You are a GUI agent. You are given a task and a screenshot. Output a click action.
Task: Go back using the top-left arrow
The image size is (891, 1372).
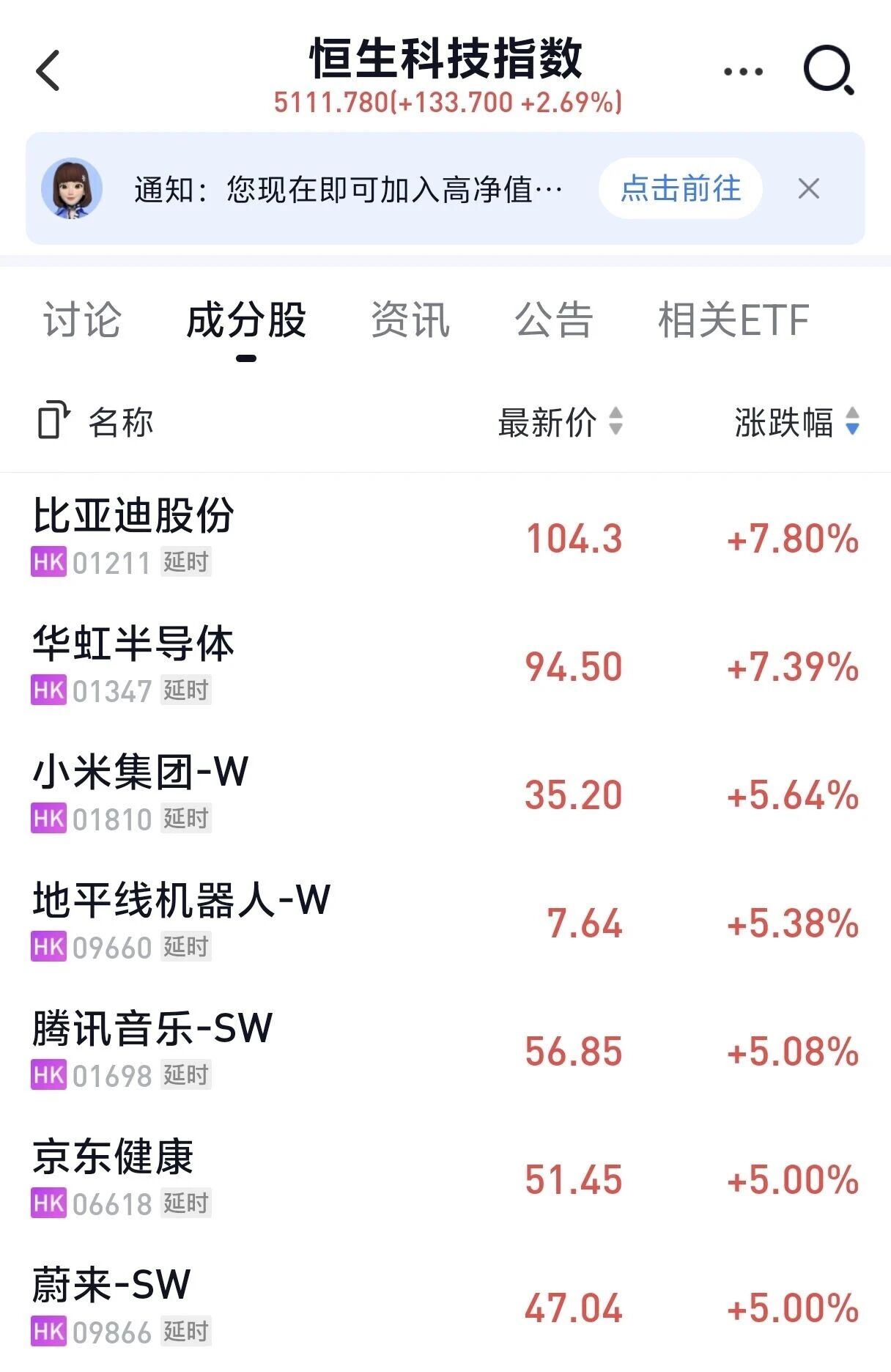coord(48,71)
